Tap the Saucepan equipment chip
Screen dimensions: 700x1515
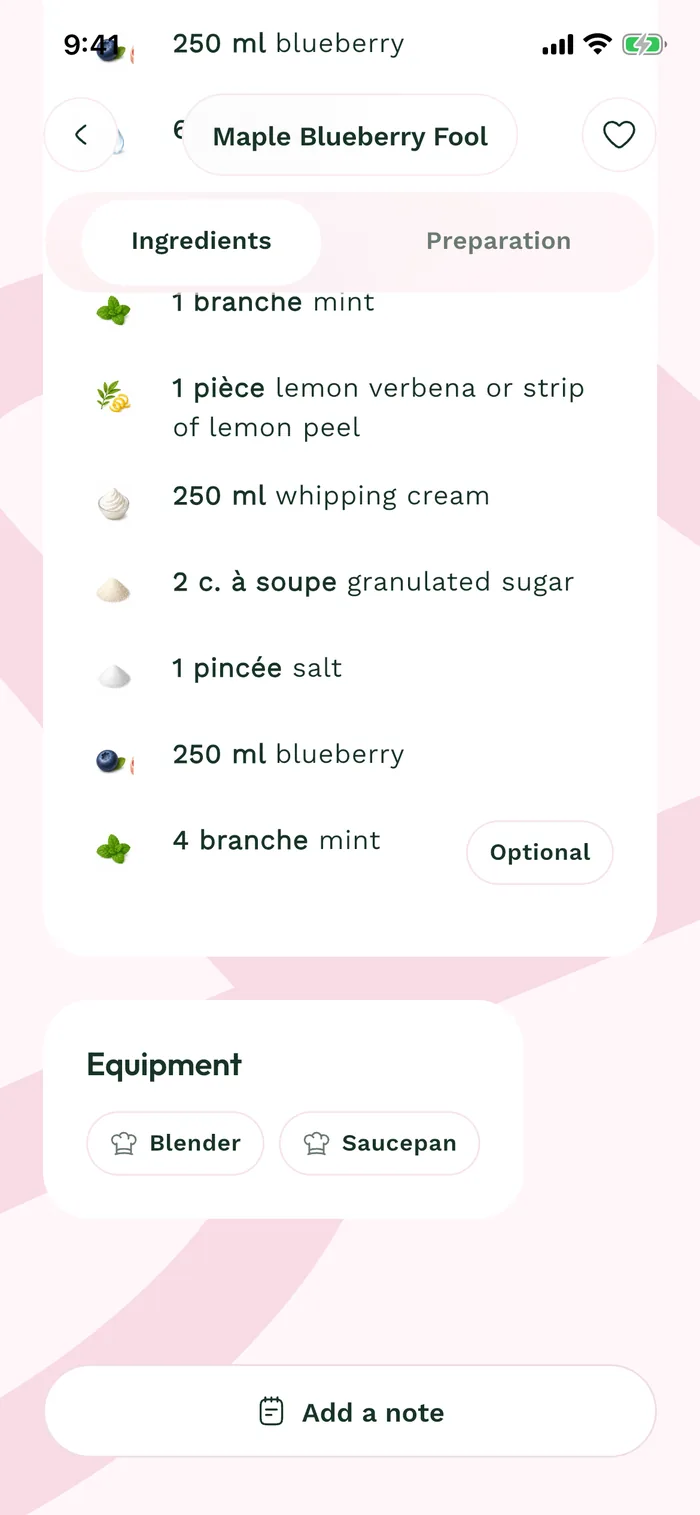tap(379, 1143)
